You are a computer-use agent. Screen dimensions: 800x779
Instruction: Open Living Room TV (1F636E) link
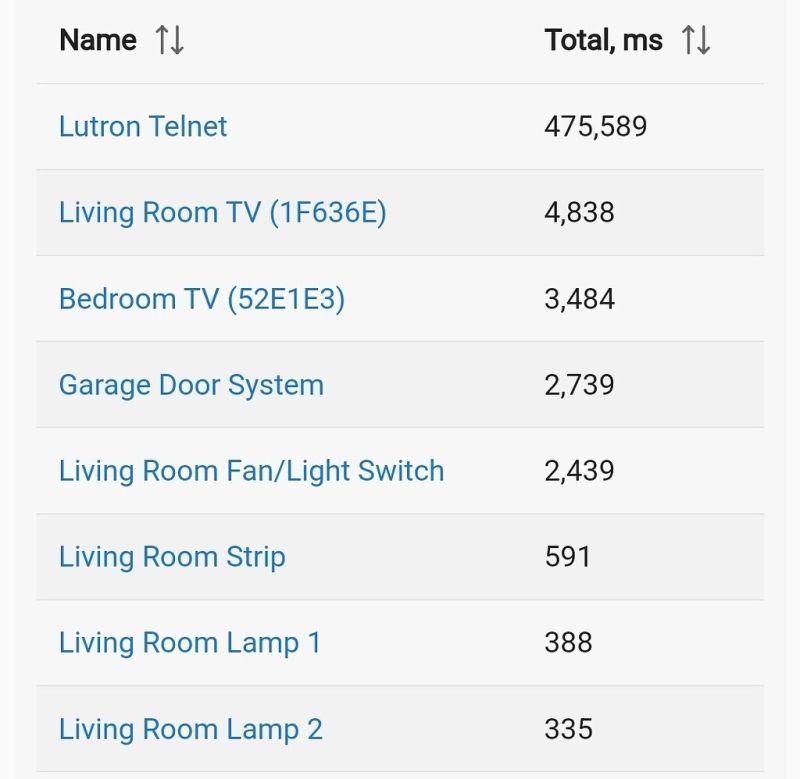pos(222,213)
